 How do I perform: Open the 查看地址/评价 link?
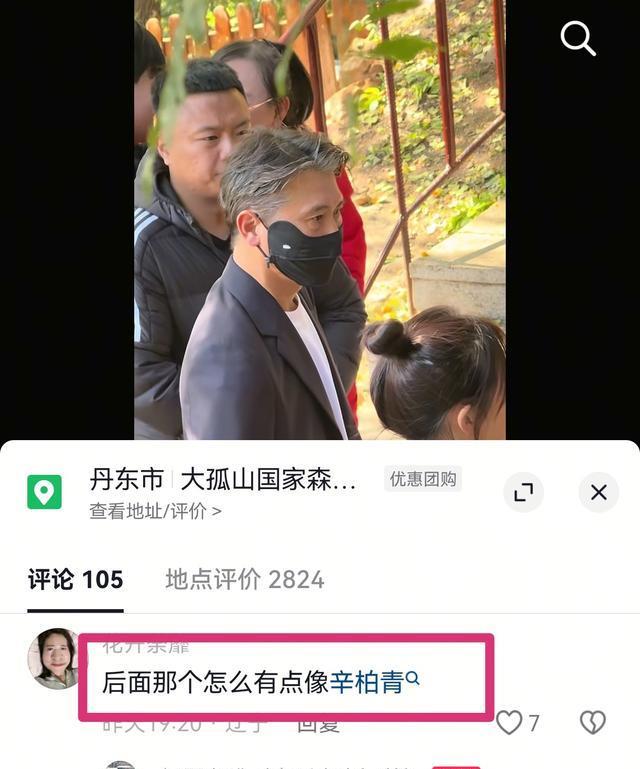click(x=155, y=511)
